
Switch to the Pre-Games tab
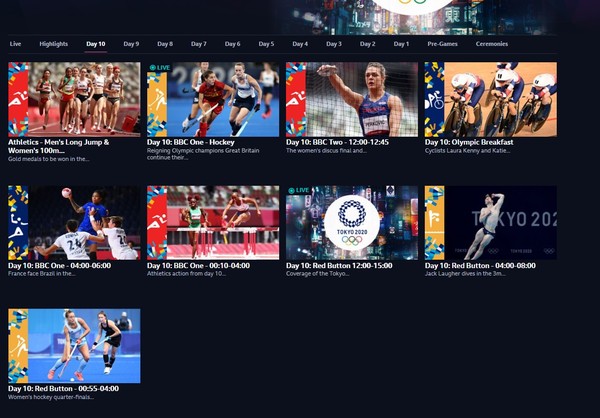coord(442,44)
